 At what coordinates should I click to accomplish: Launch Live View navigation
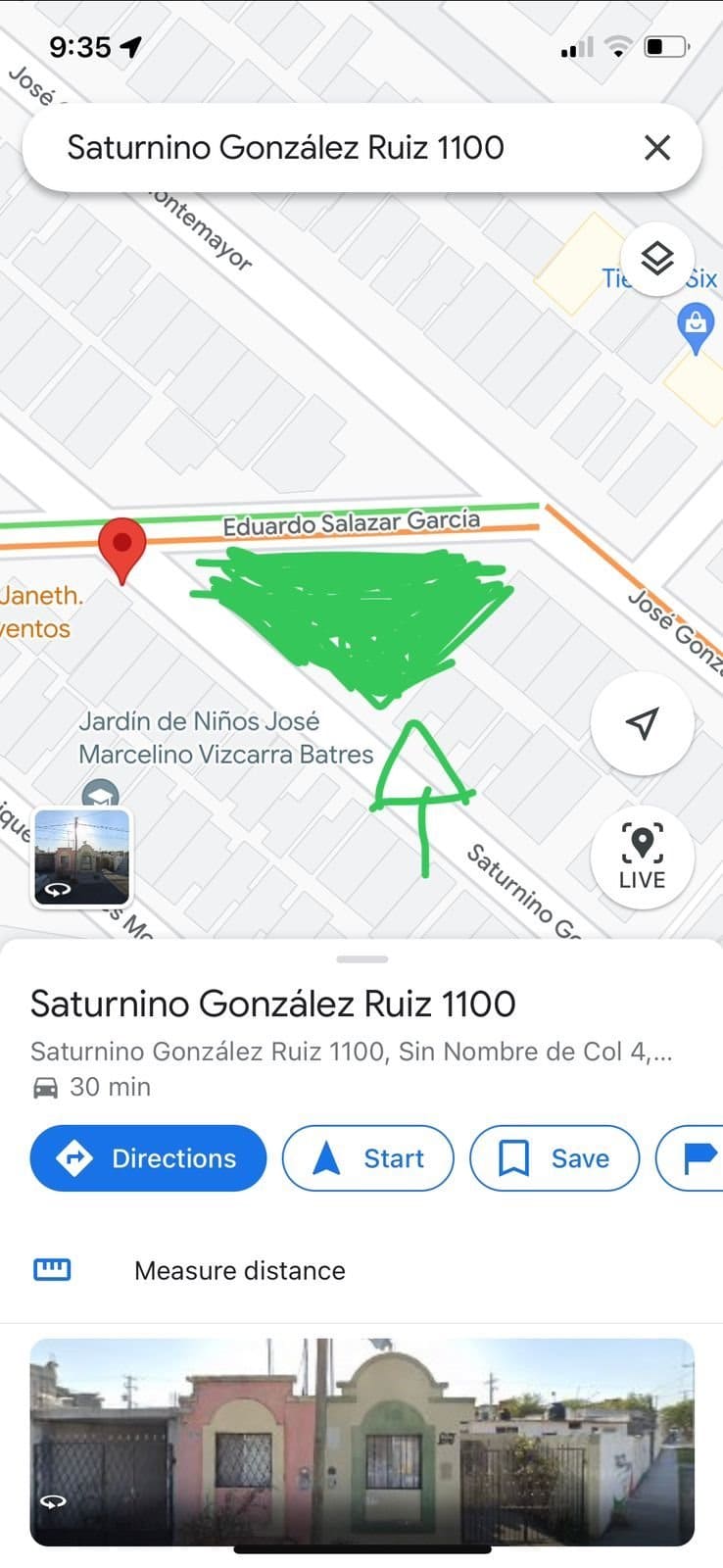(x=642, y=857)
